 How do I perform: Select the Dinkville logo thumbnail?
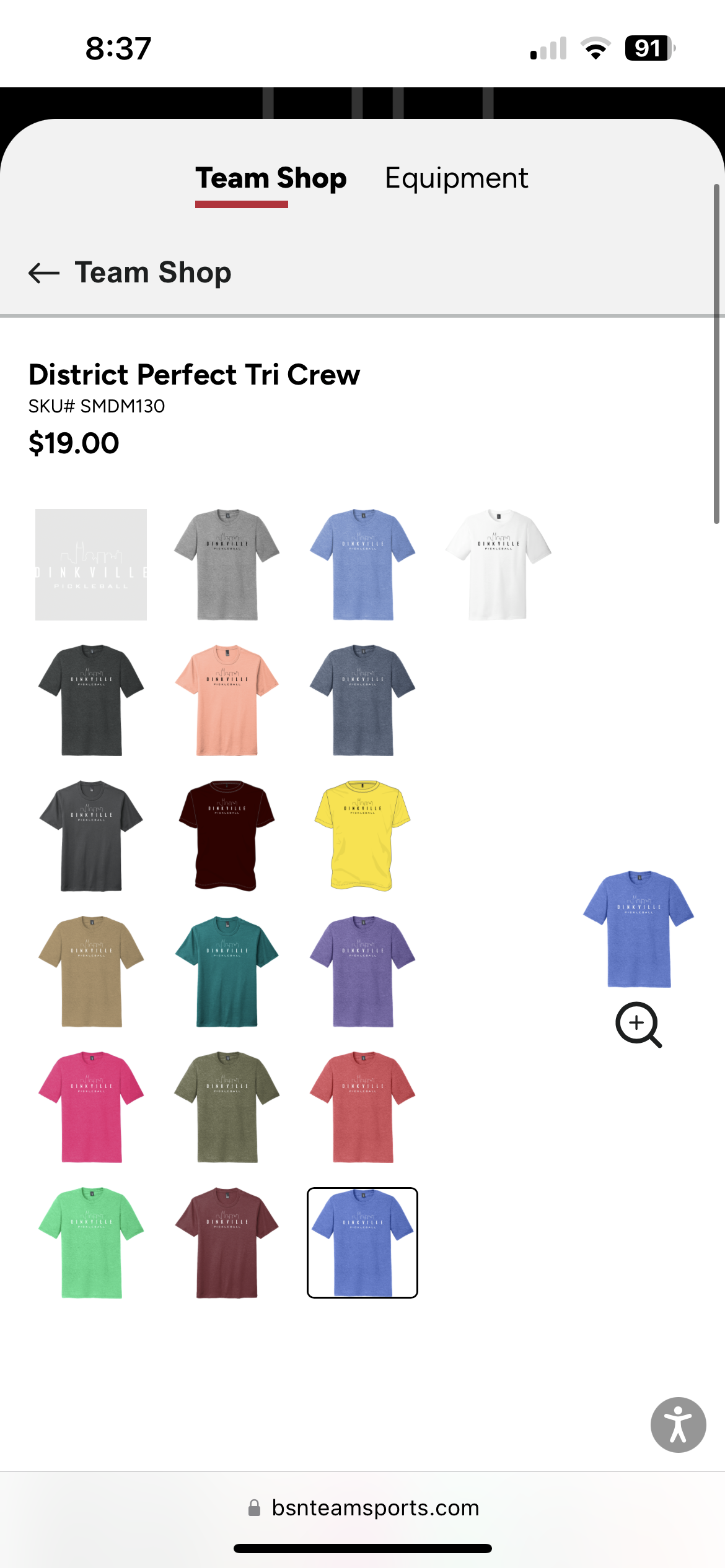(91, 564)
